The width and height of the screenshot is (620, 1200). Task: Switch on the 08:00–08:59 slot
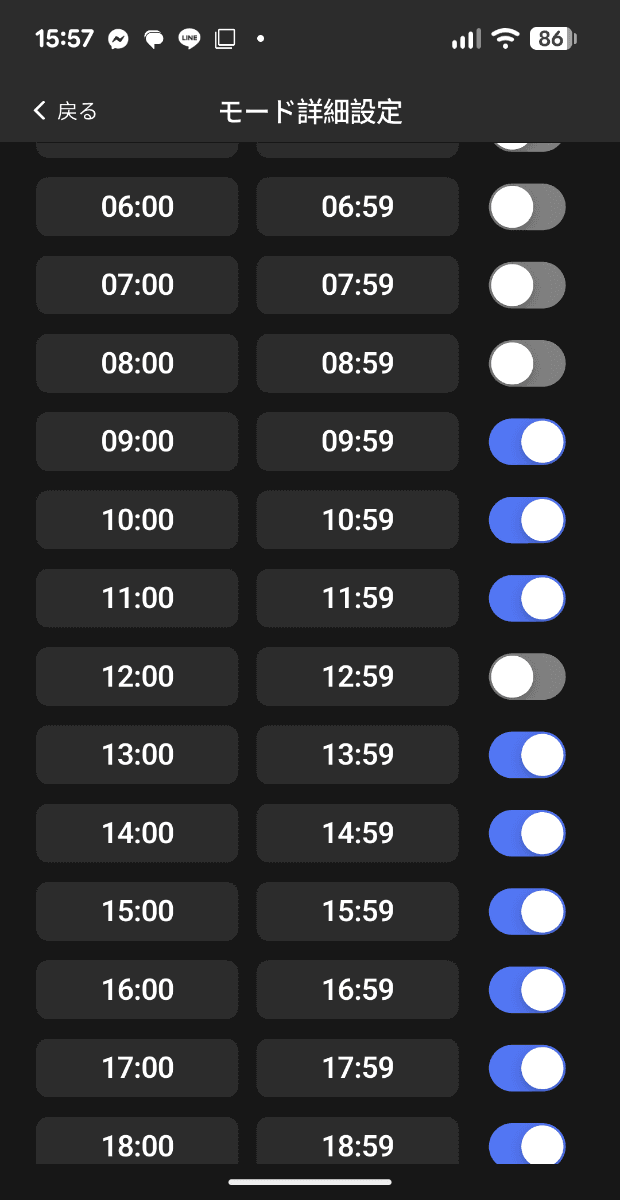527,363
